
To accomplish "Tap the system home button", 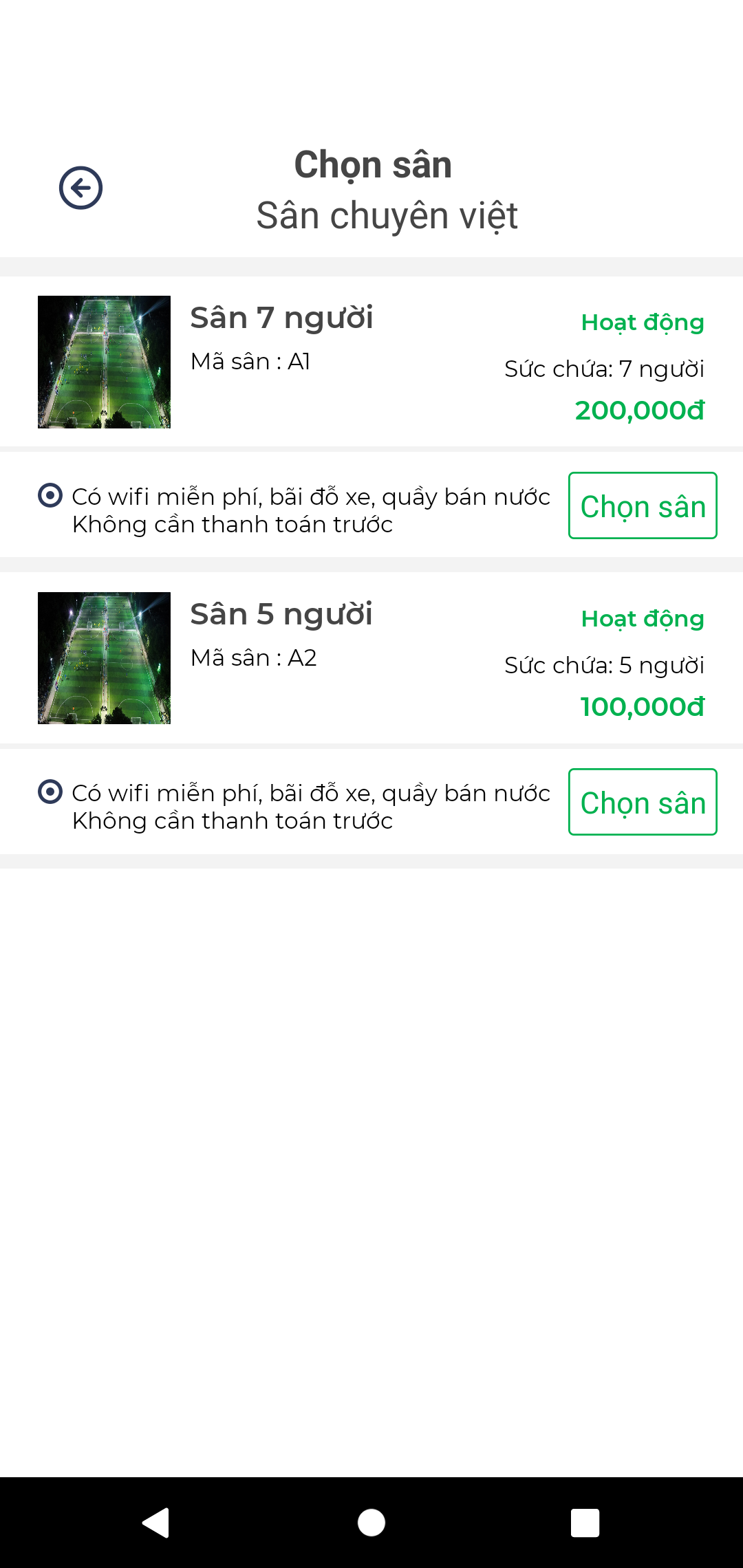I will (x=371, y=1523).
